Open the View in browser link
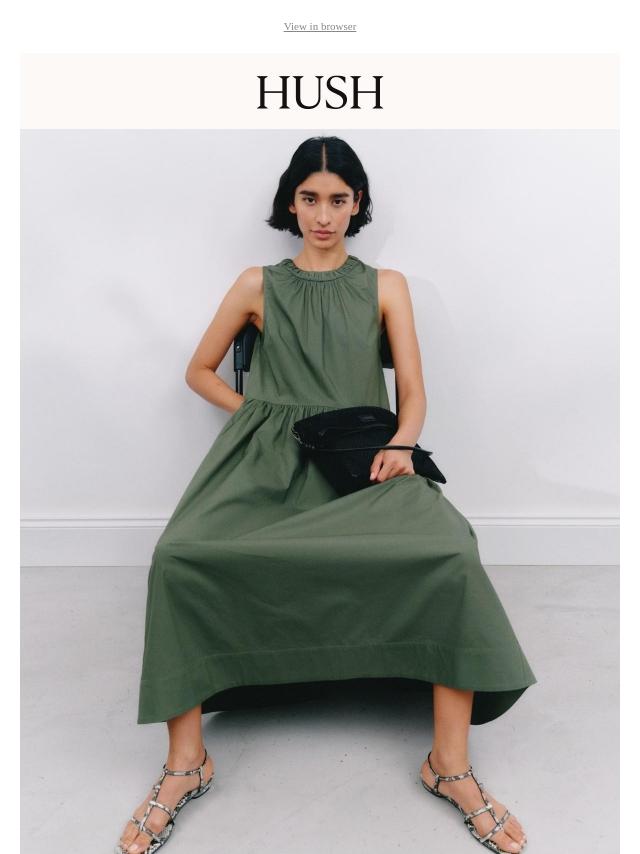 click(x=319, y=27)
